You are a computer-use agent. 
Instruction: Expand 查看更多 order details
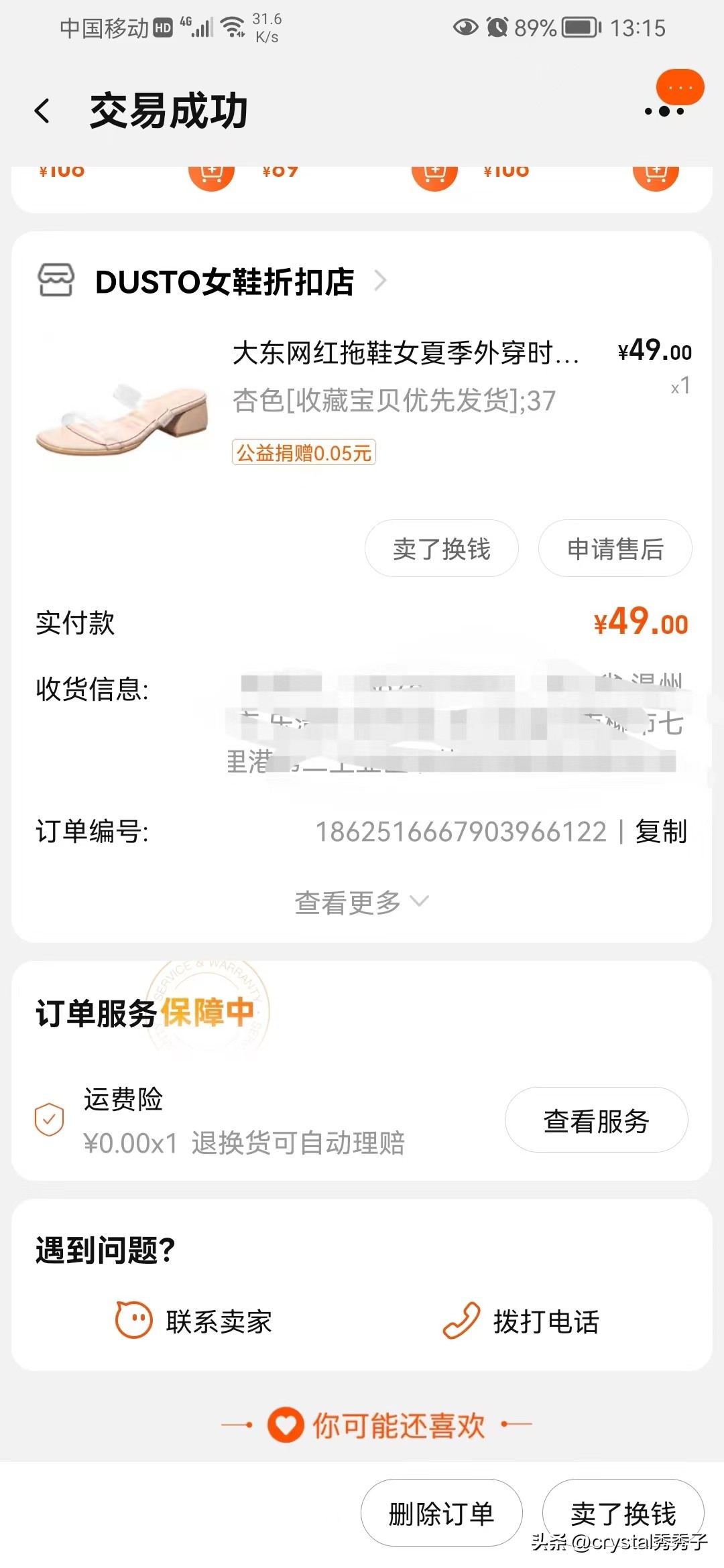tap(361, 903)
